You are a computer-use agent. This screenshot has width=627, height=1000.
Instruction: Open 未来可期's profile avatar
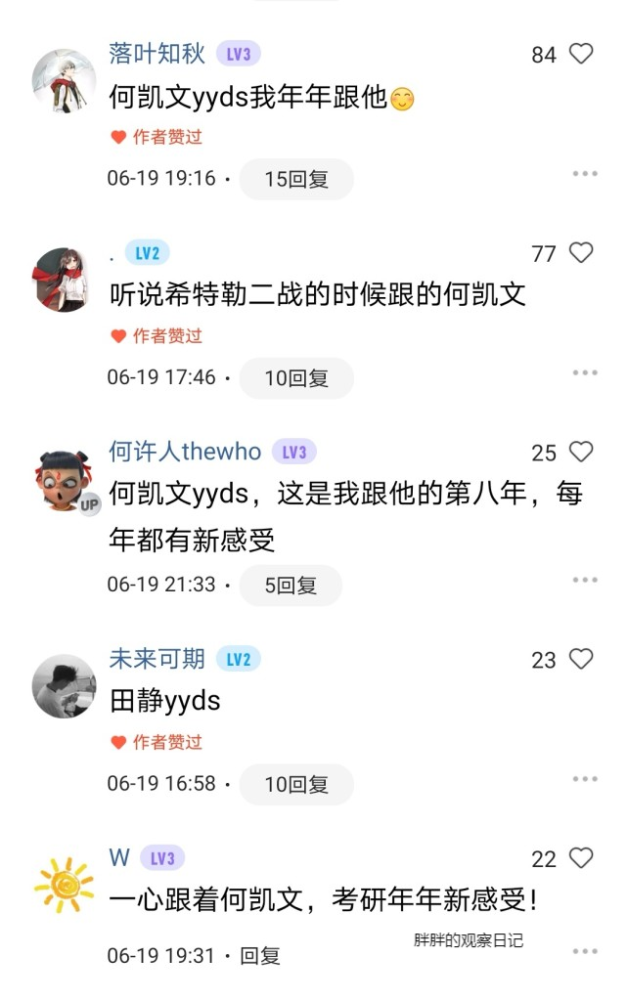pyautogui.click(x=64, y=686)
